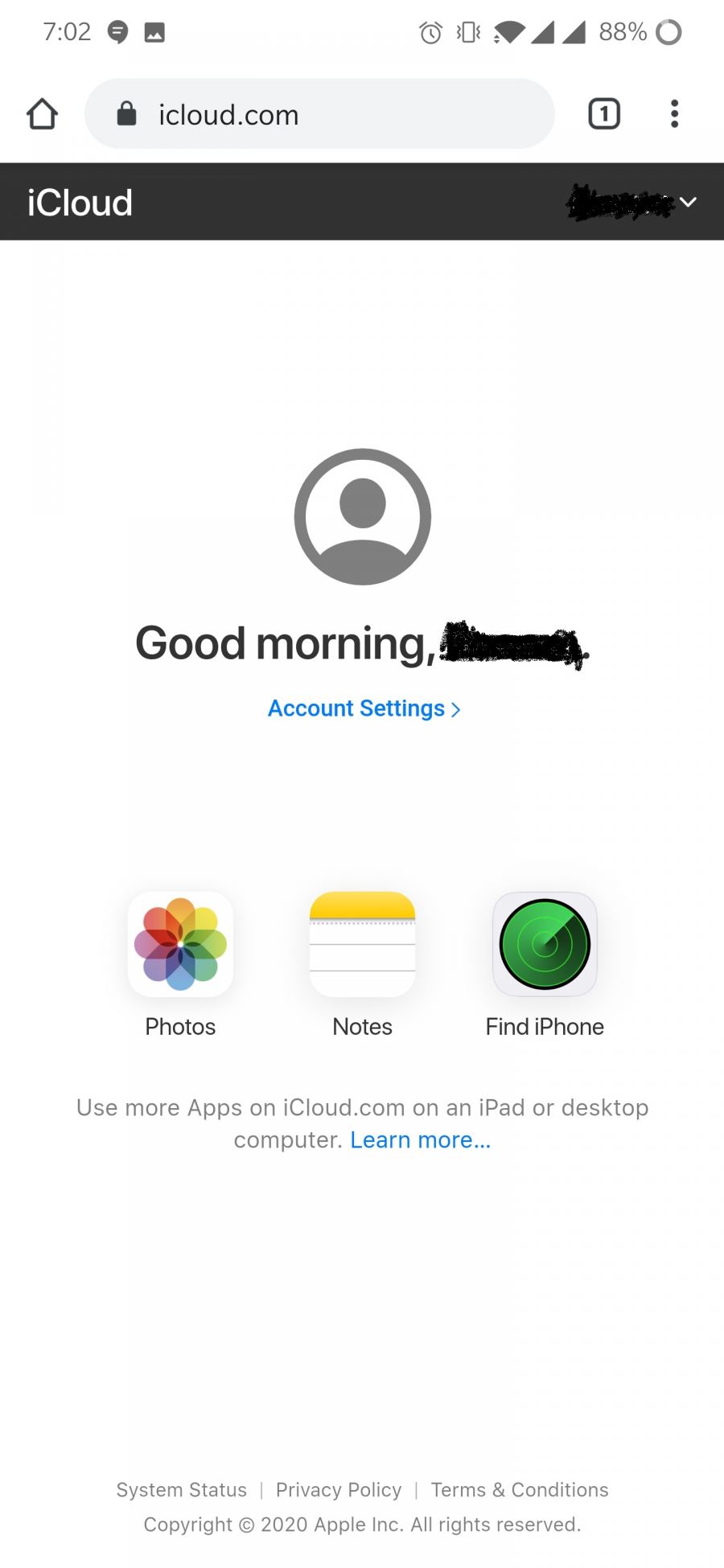Open the browser overflow menu
The height and width of the screenshot is (1568, 724).
[674, 114]
